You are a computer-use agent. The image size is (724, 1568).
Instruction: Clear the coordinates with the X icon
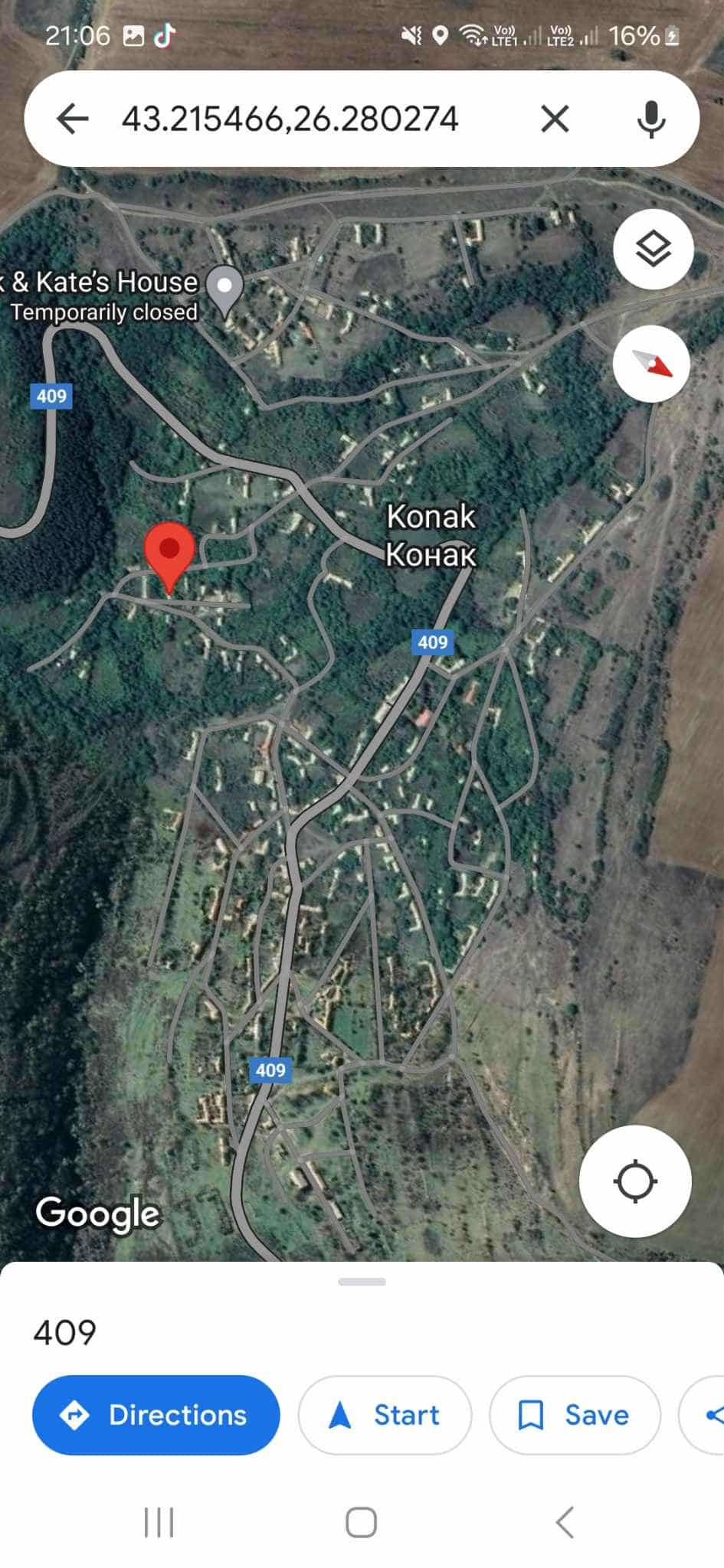[x=555, y=119]
